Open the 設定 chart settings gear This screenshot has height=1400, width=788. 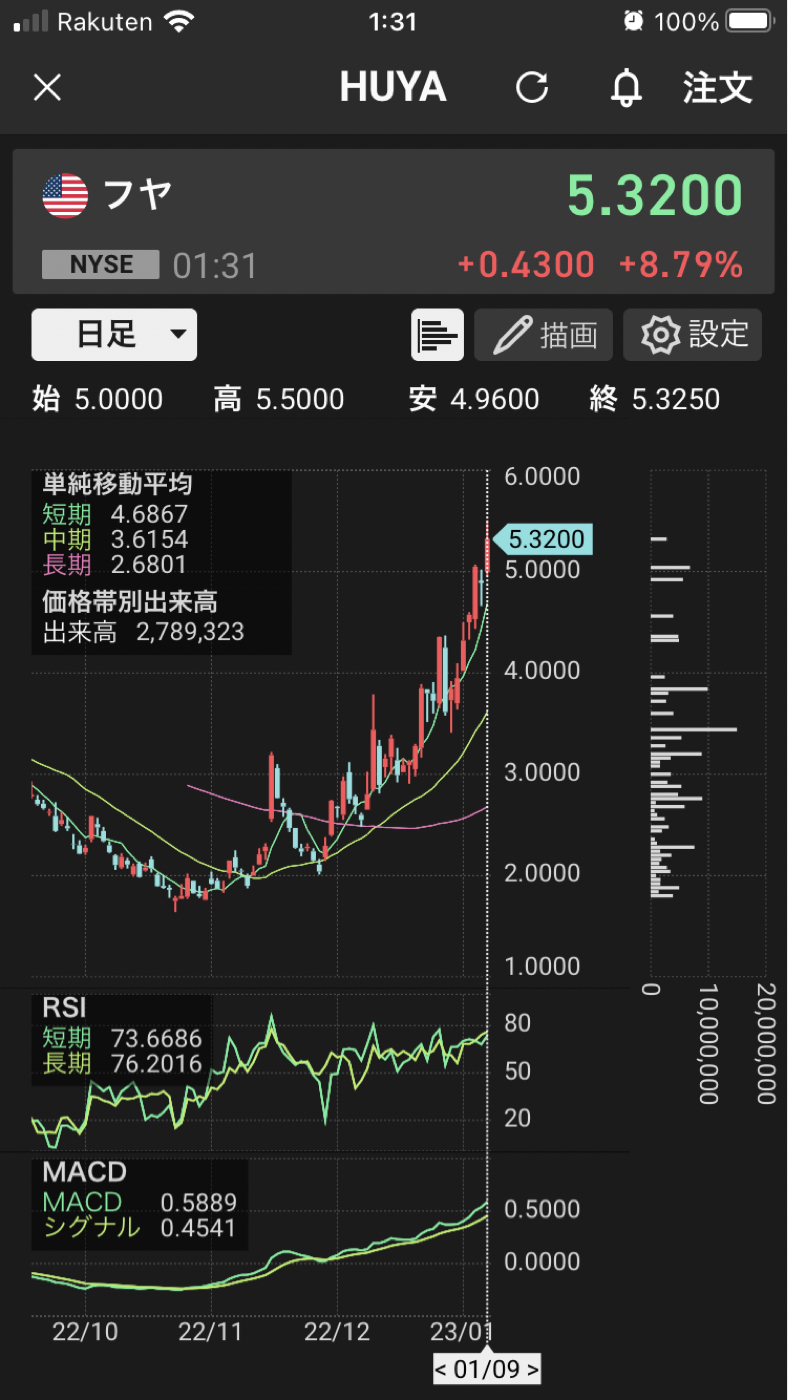point(692,335)
